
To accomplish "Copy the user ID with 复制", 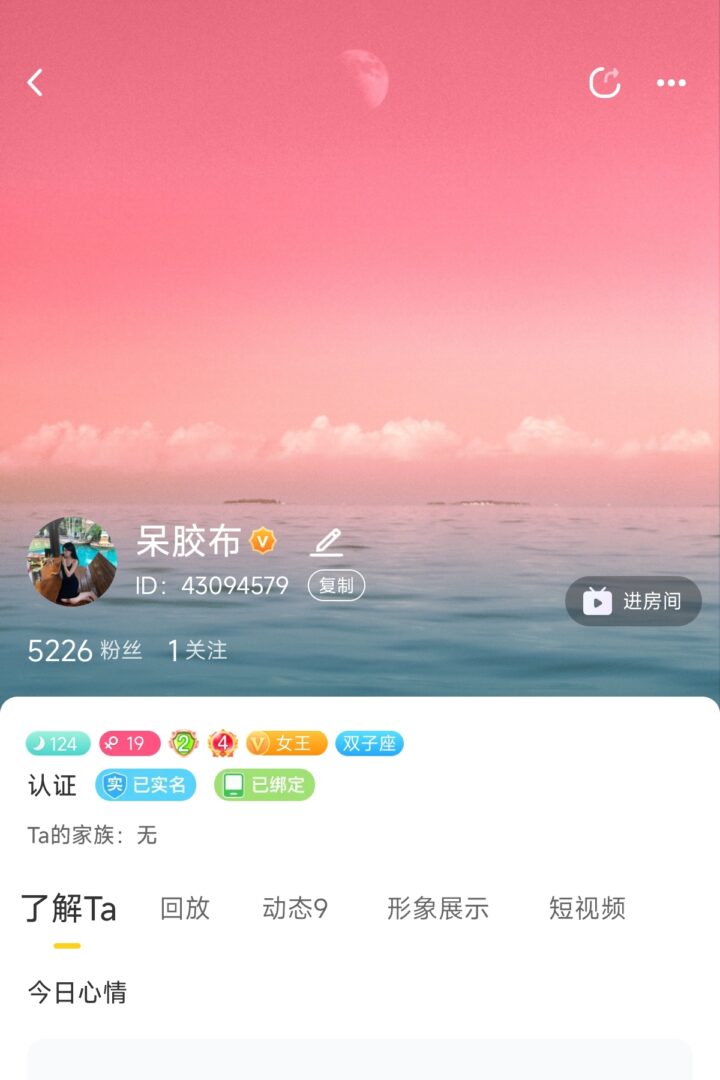I will [336, 586].
